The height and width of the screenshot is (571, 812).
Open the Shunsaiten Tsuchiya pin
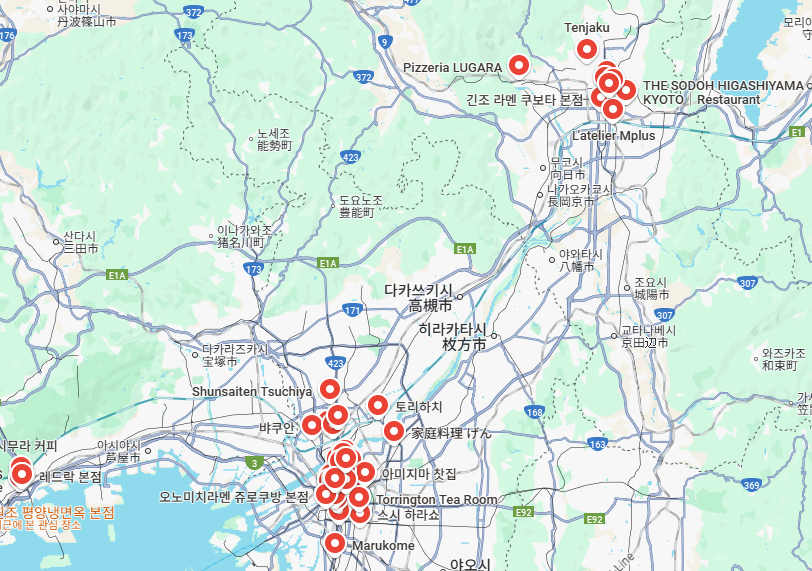pos(329,389)
